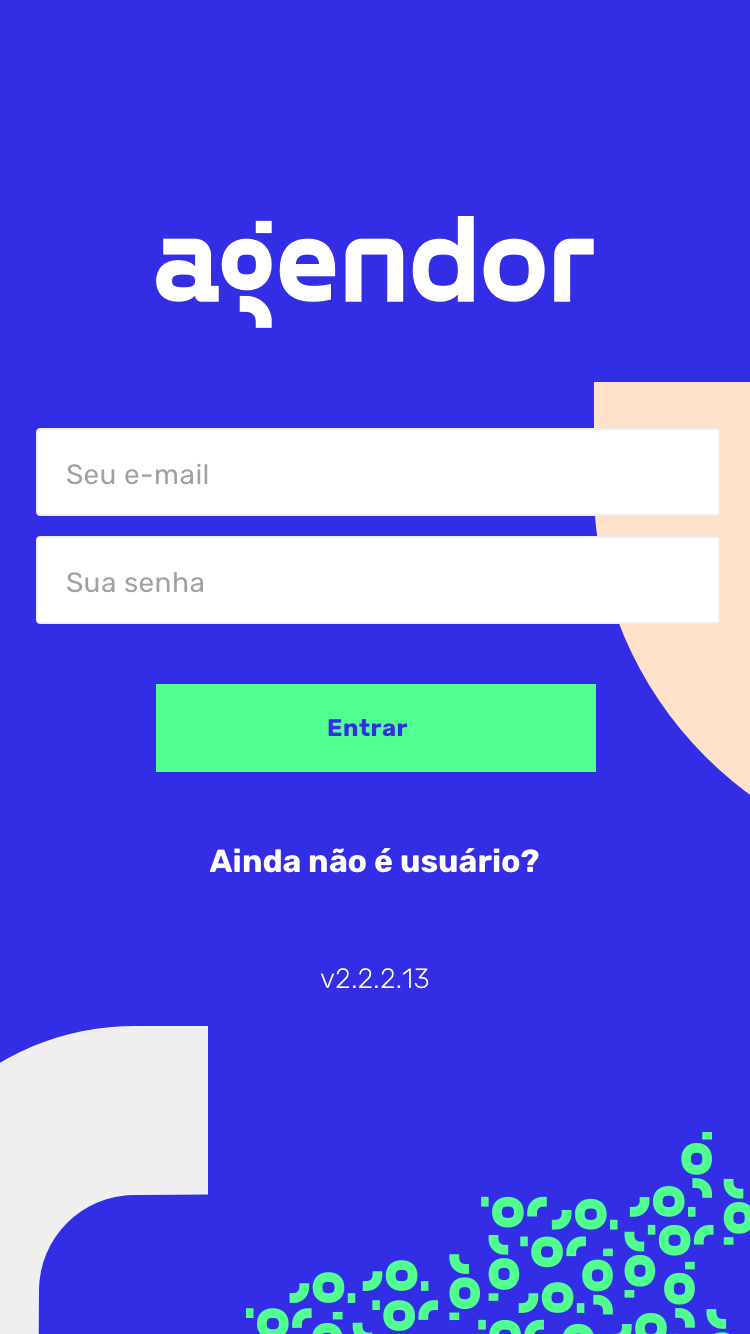The height and width of the screenshot is (1334, 750).
Task: Tap the Seu e-mail field
Action: click(377, 472)
